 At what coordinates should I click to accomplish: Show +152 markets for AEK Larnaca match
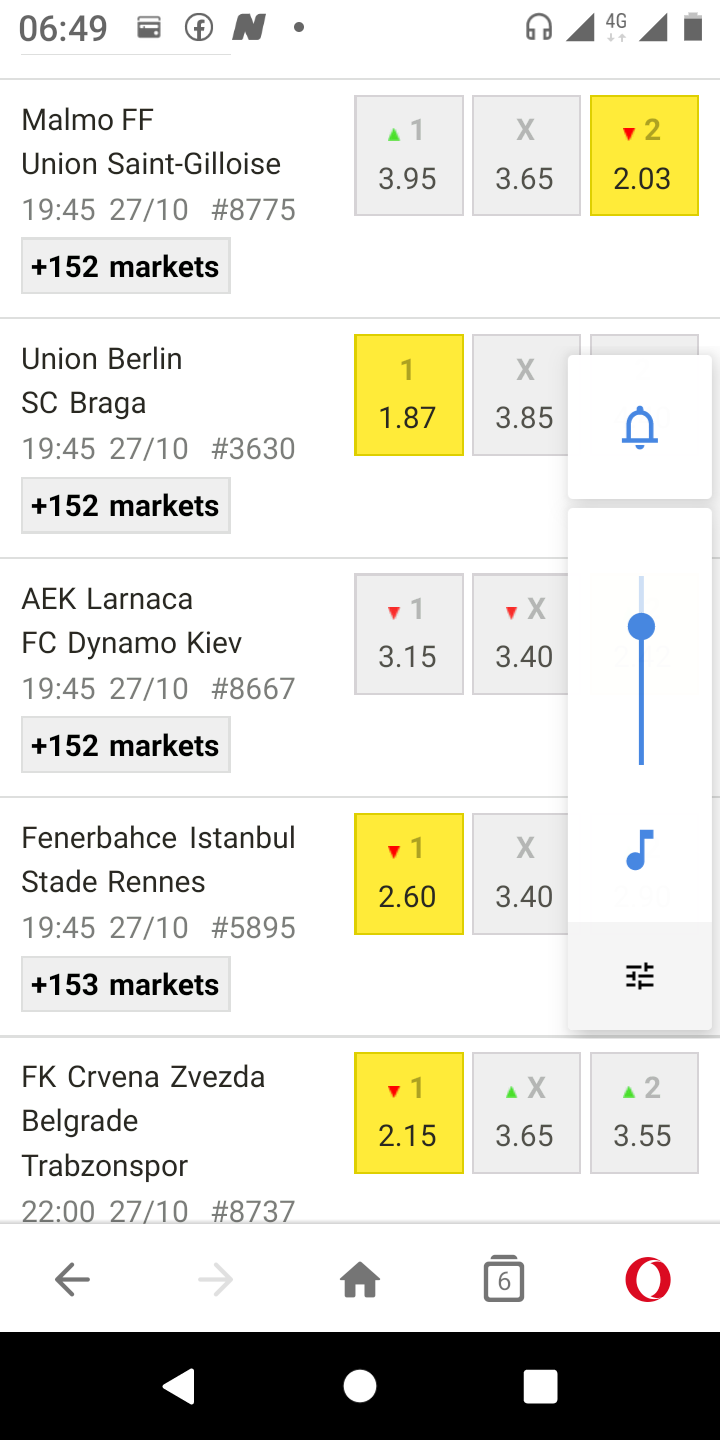(126, 745)
